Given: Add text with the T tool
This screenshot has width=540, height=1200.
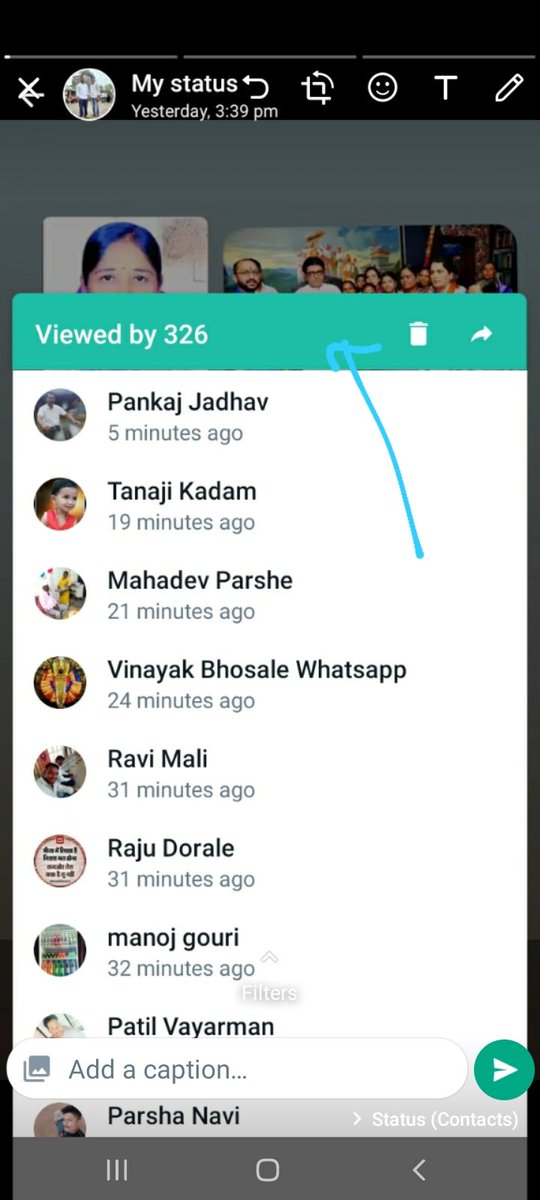Looking at the screenshot, I should click(x=445, y=89).
